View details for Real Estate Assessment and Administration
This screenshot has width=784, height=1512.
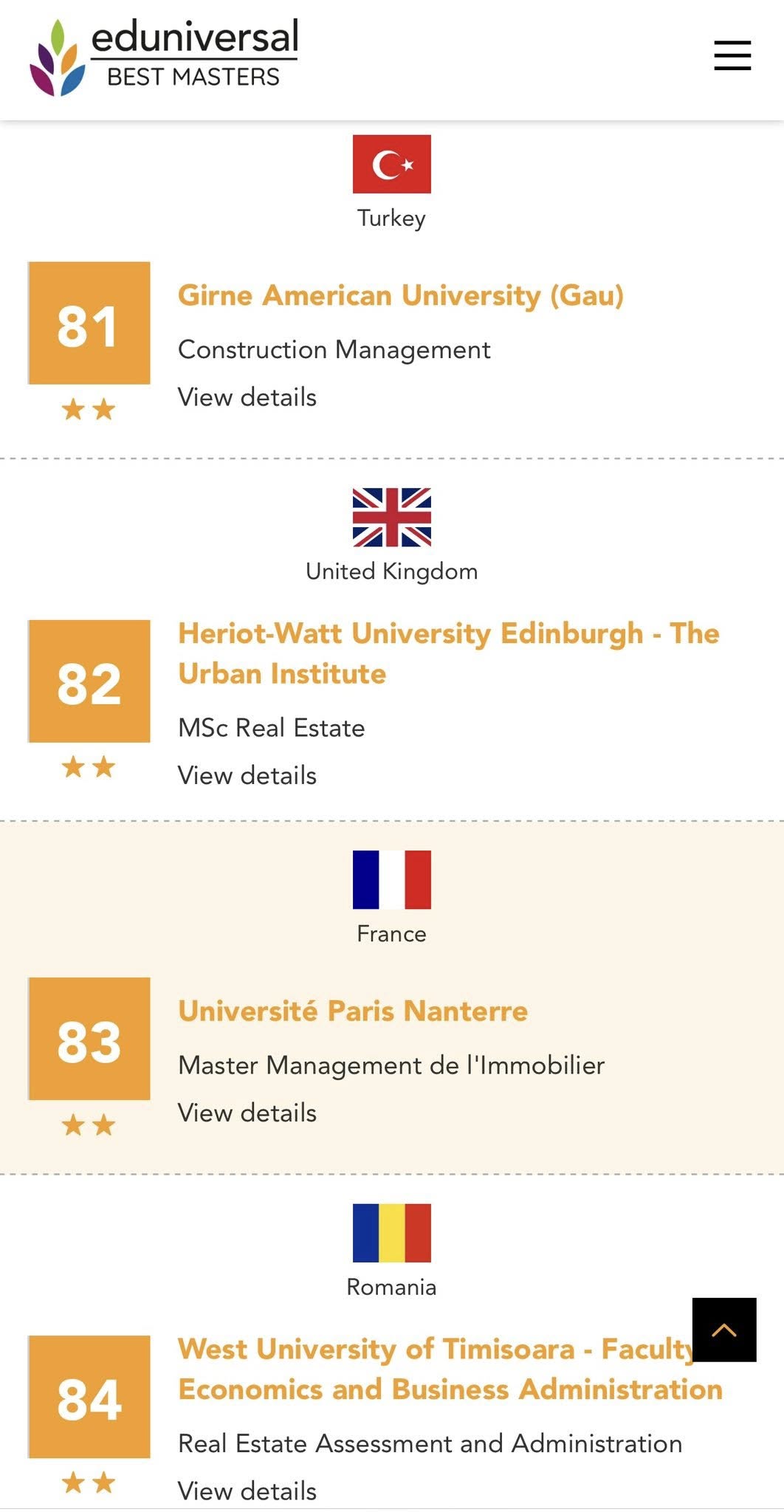point(247,1491)
